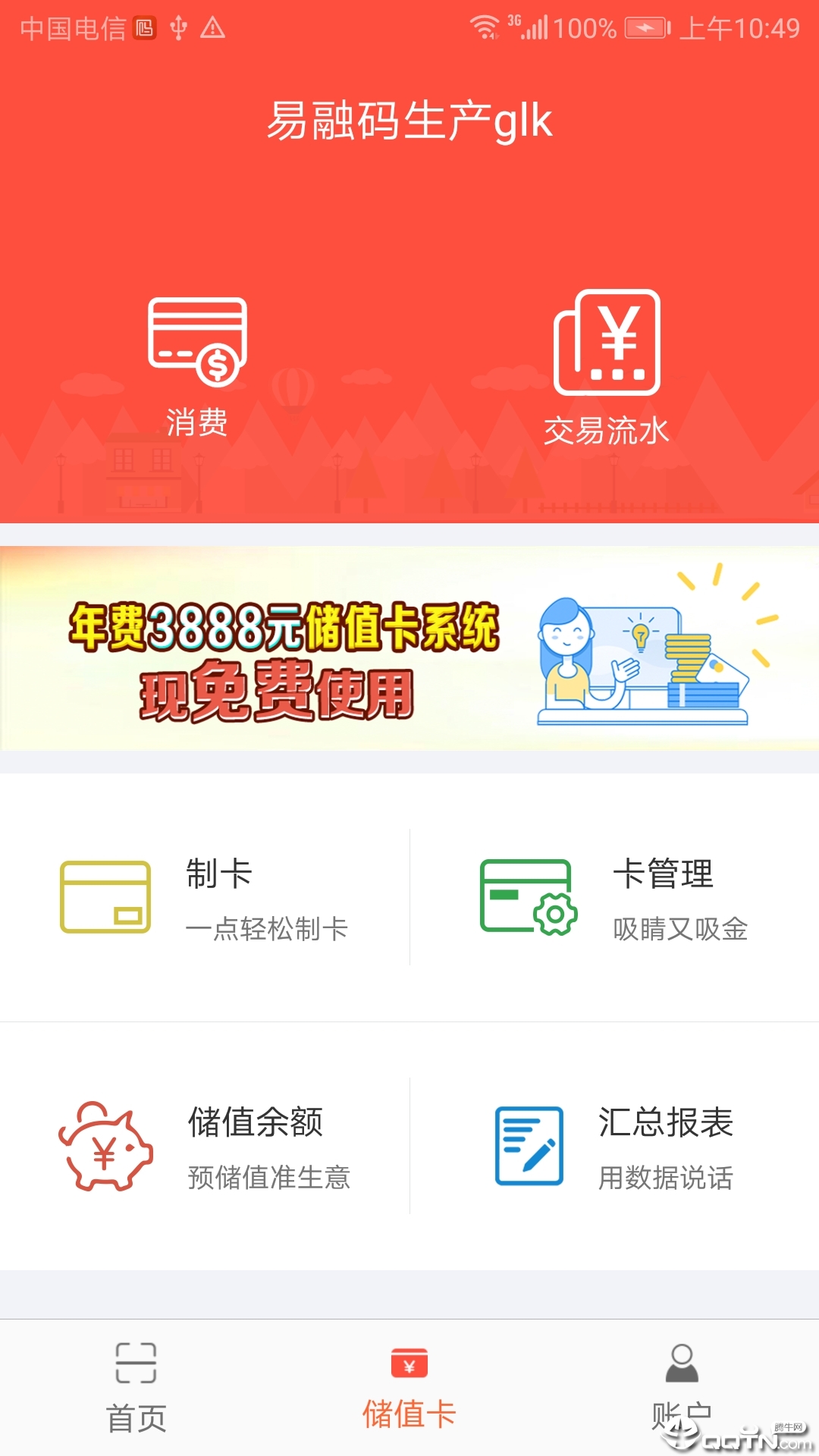The image size is (819, 1456).
Task: Tap the 制卡 card-making icon
Action: [x=104, y=899]
